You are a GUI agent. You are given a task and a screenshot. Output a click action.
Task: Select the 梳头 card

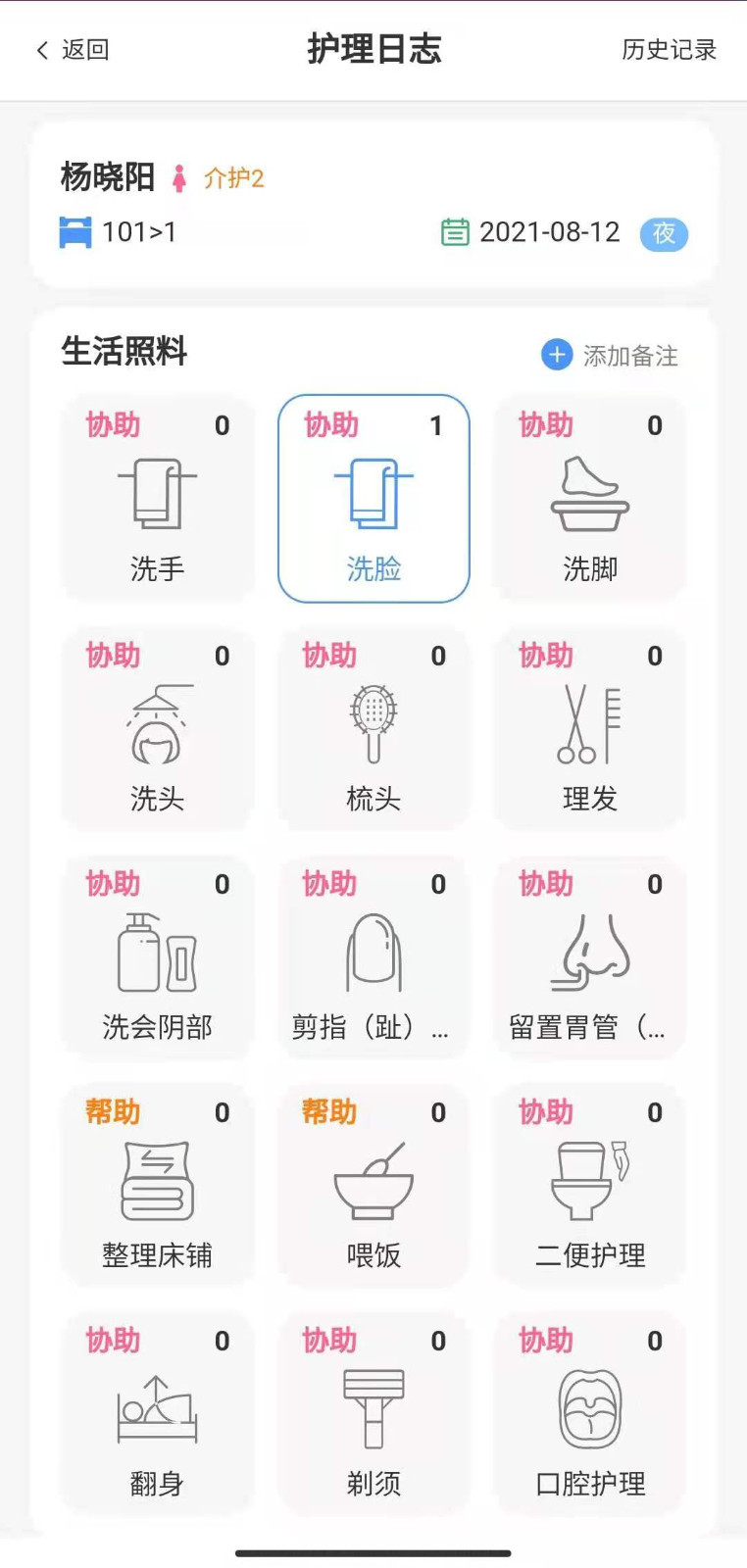(x=373, y=728)
